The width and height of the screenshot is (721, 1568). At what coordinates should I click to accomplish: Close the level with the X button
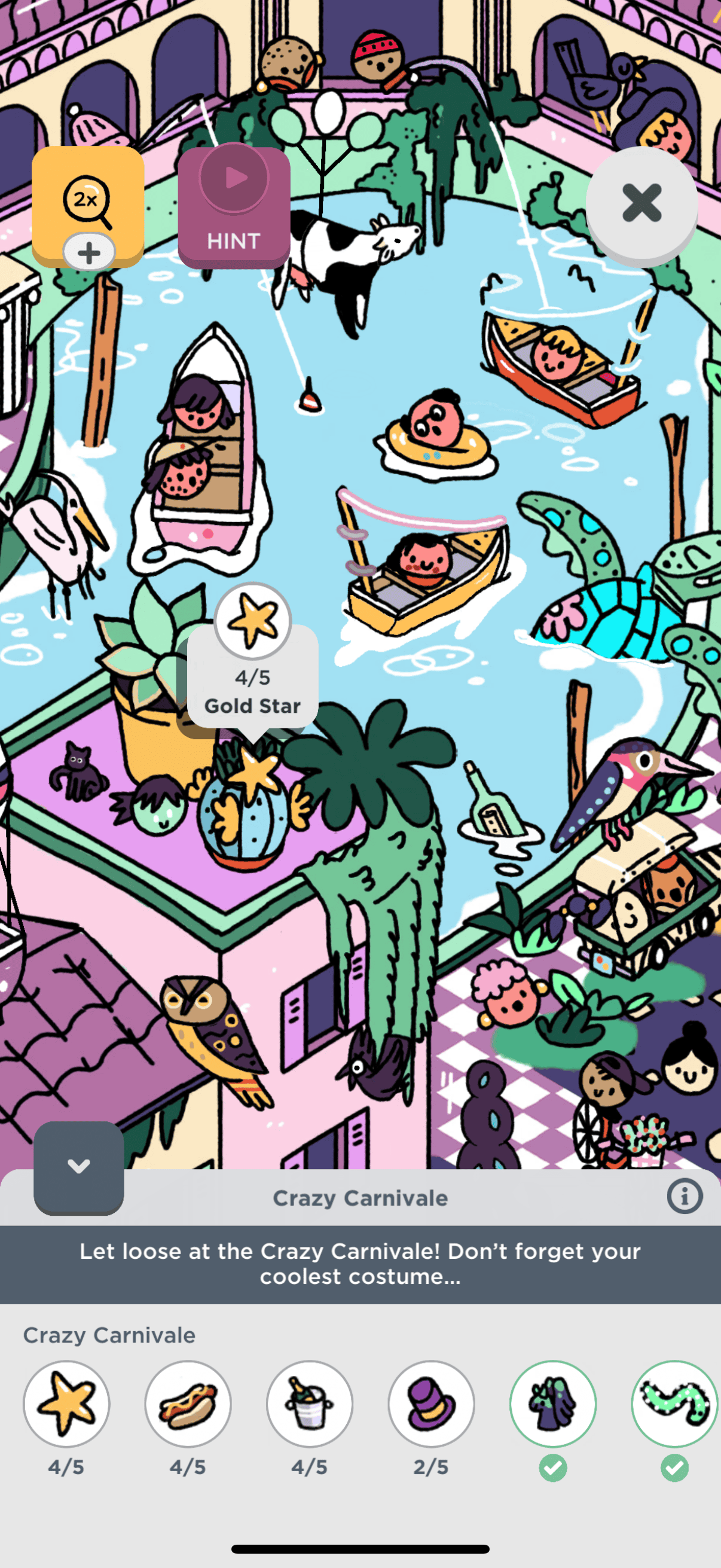pos(641,204)
